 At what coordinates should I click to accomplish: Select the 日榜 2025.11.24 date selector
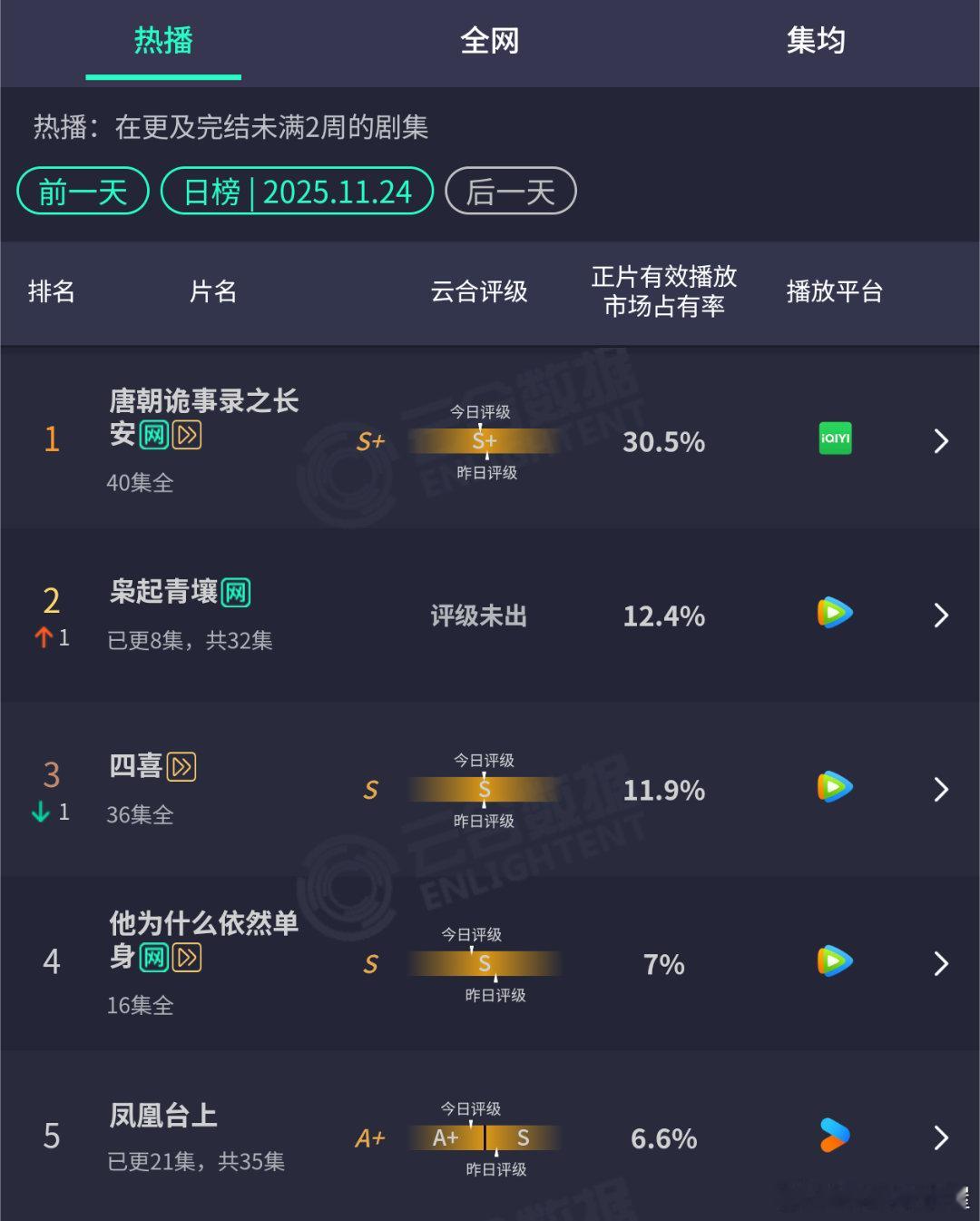click(x=298, y=191)
